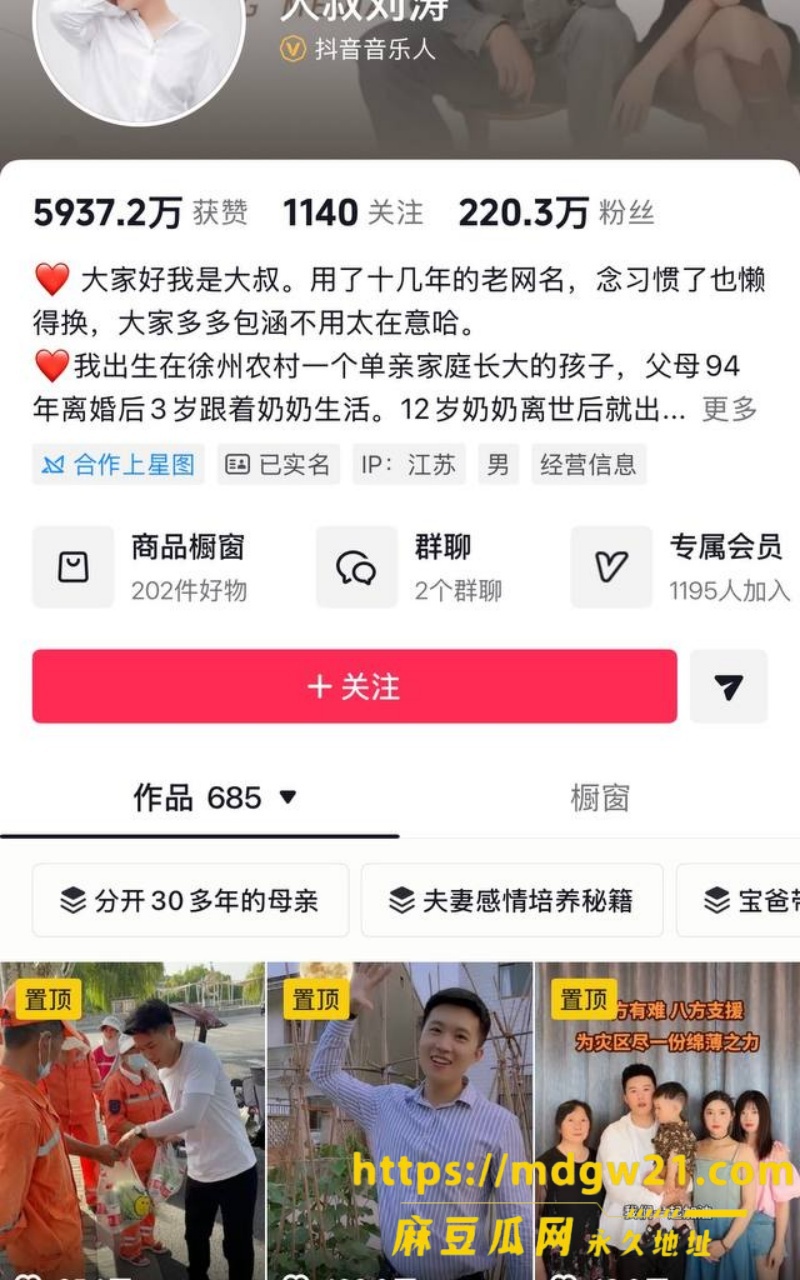Open the pinned family video about 灾区
800x1280 pixels.
667,1121
